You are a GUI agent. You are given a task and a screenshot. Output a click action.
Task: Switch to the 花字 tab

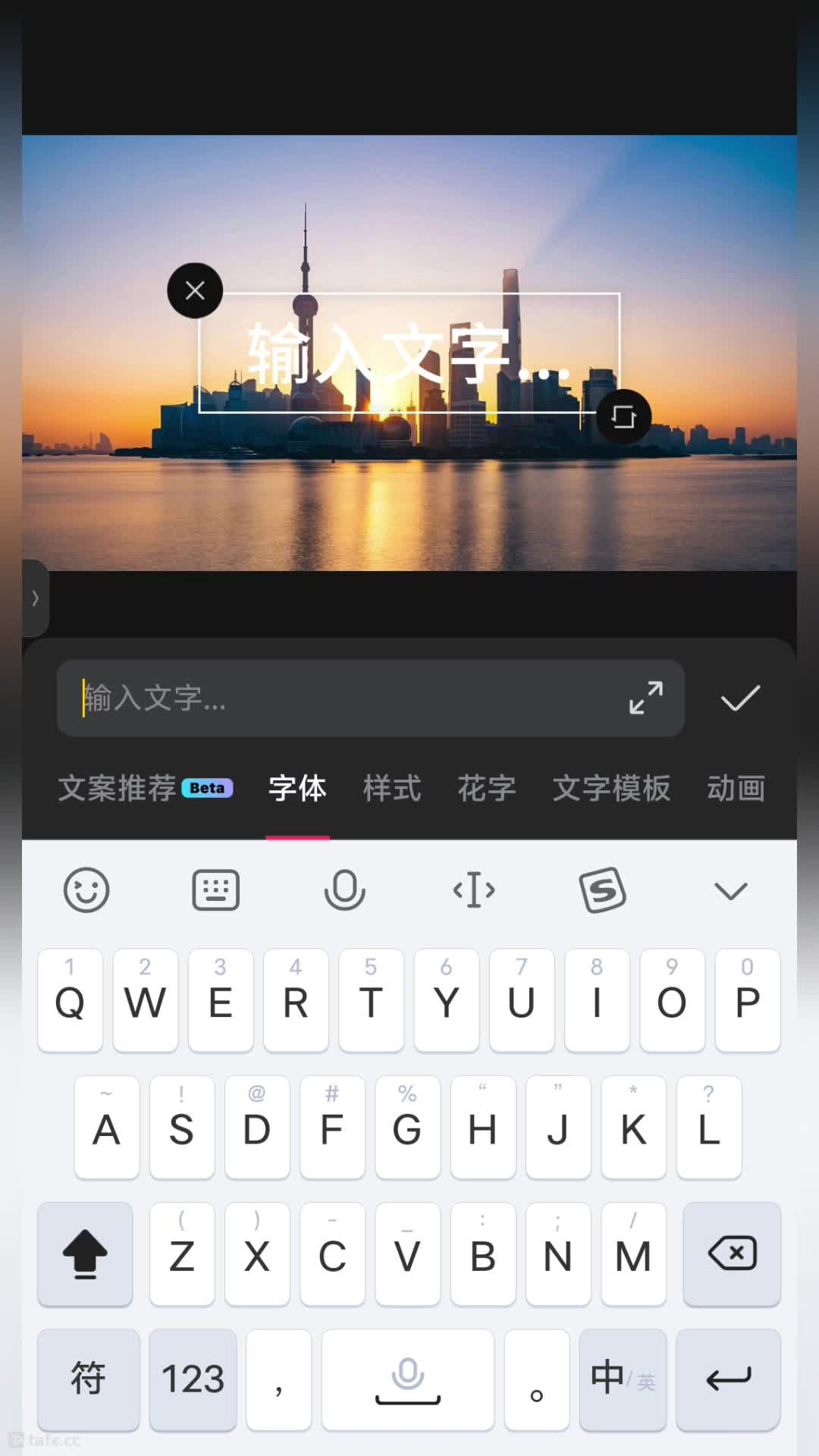click(x=487, y=789)
